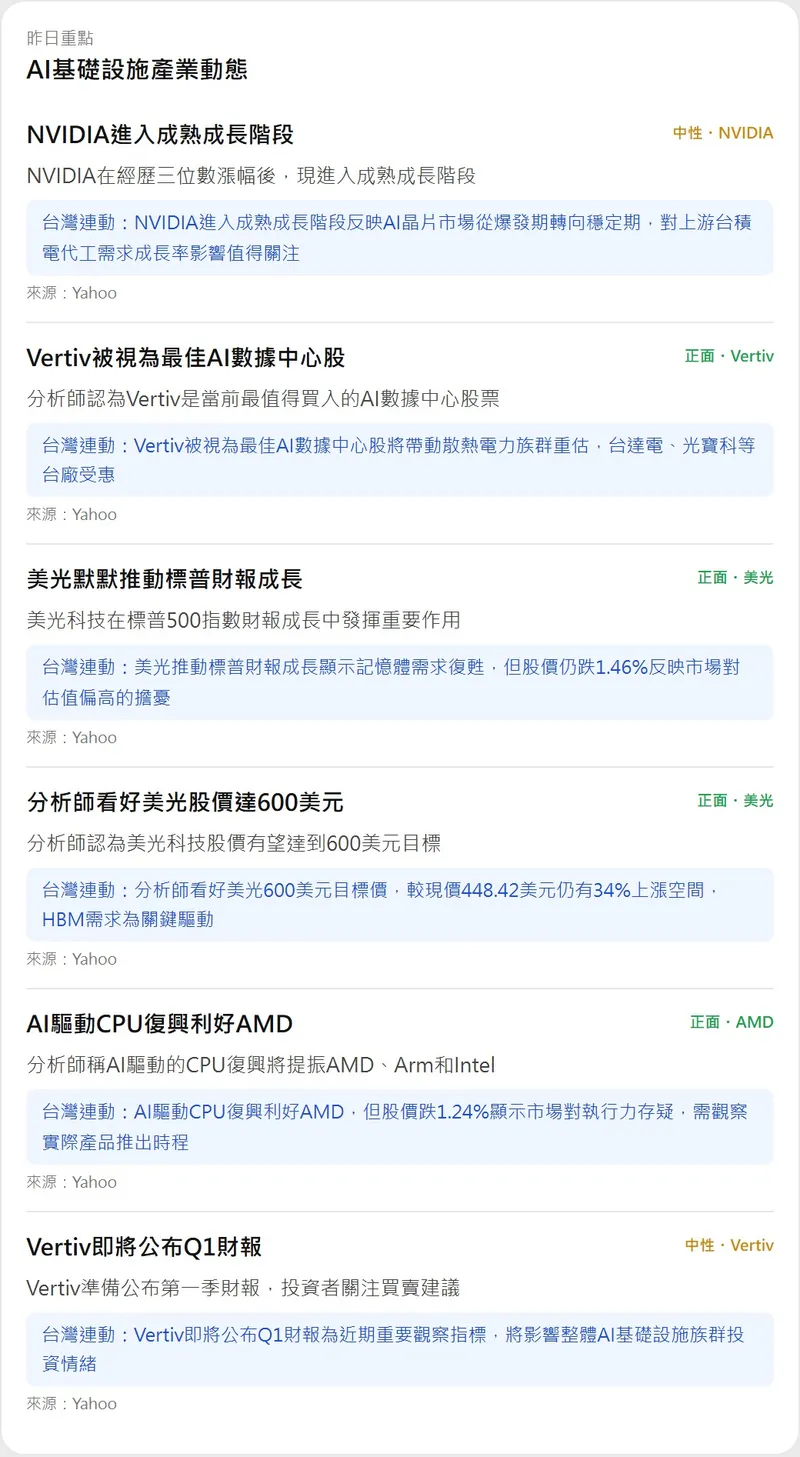View the 分析師看好美光股價達600美元 story
Image resolution: width=800 pixels, height=1457 pixels.
coord(185,802)
